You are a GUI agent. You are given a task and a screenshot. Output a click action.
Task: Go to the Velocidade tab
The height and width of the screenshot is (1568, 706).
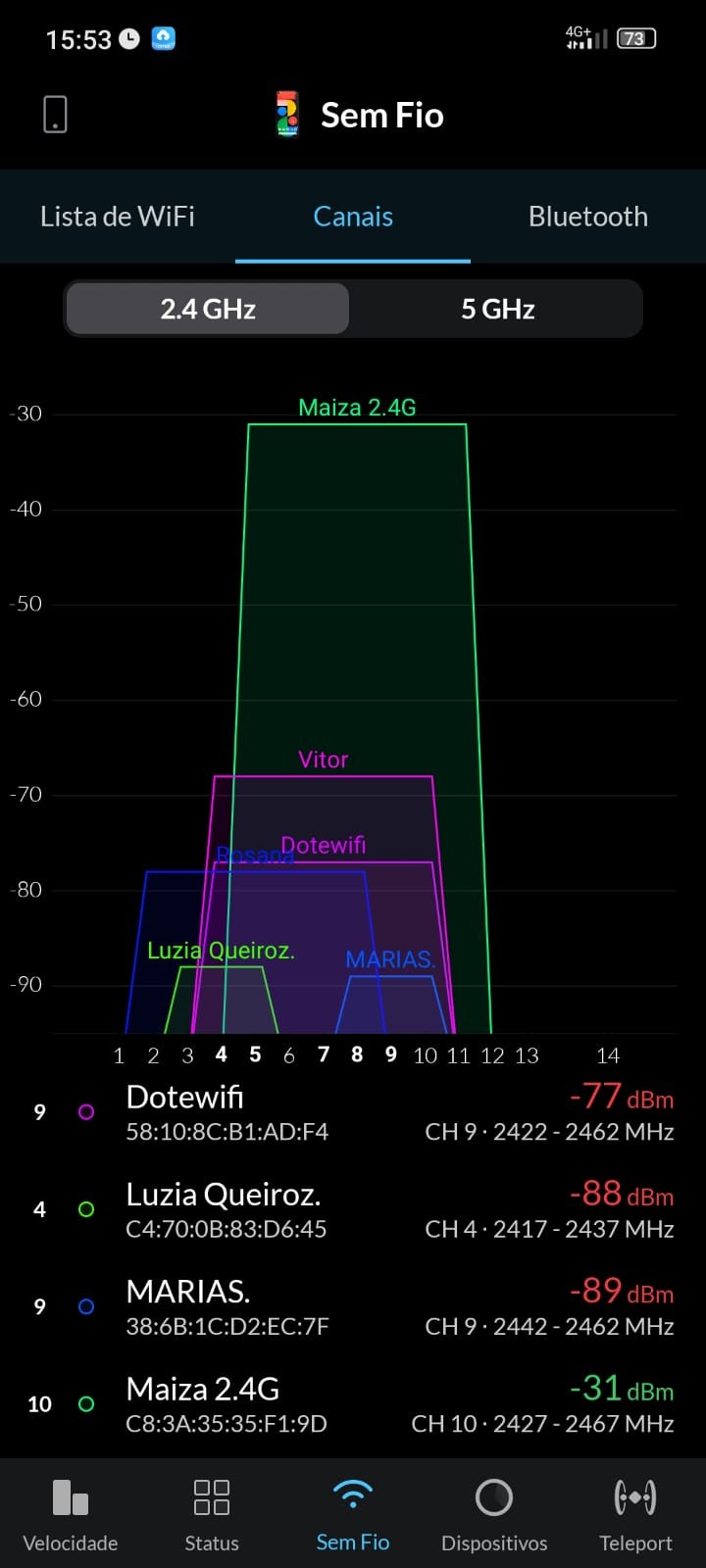coord(71,1514)
